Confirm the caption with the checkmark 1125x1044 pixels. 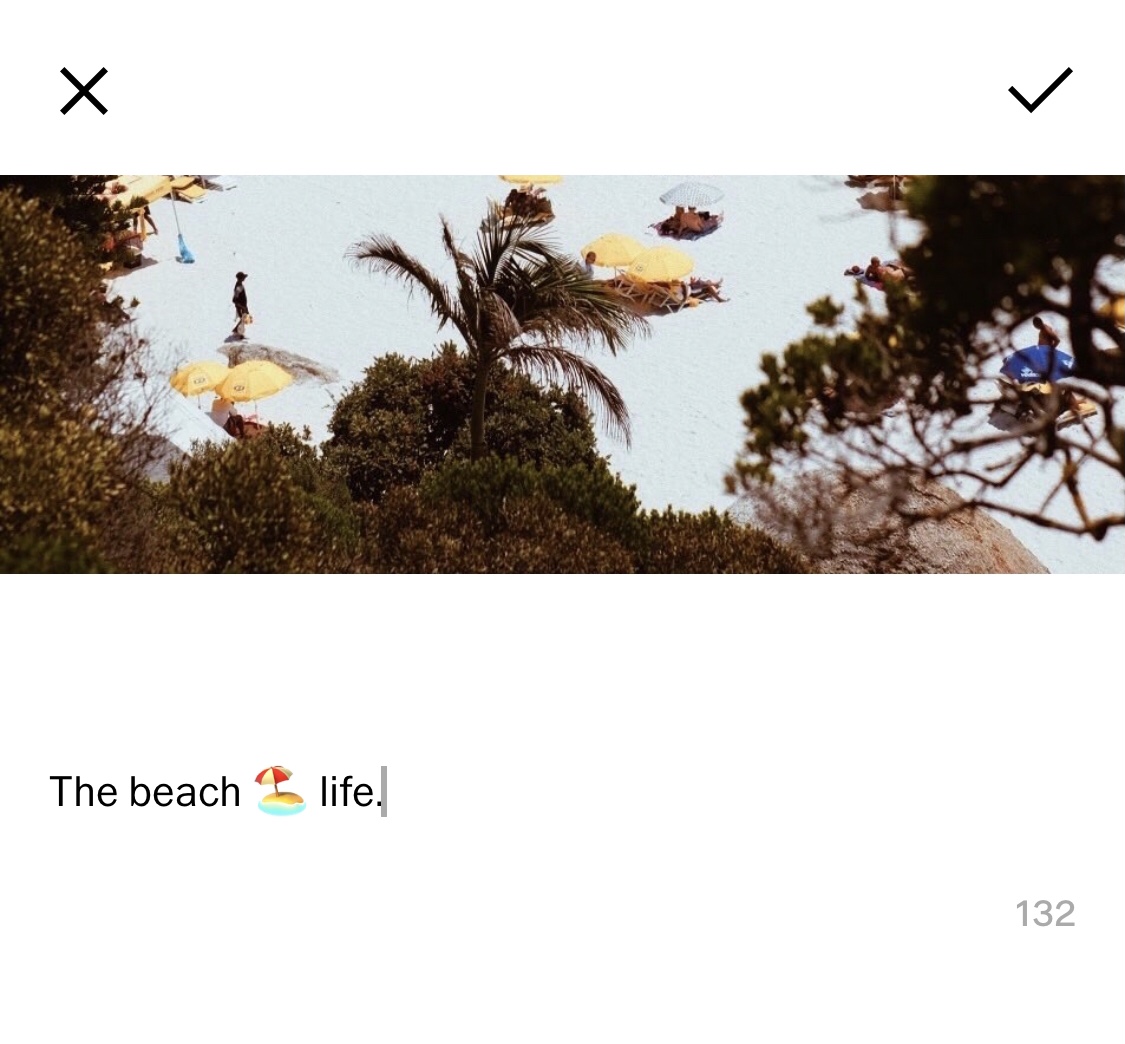pyautogui.click(x=1039, y=90)
